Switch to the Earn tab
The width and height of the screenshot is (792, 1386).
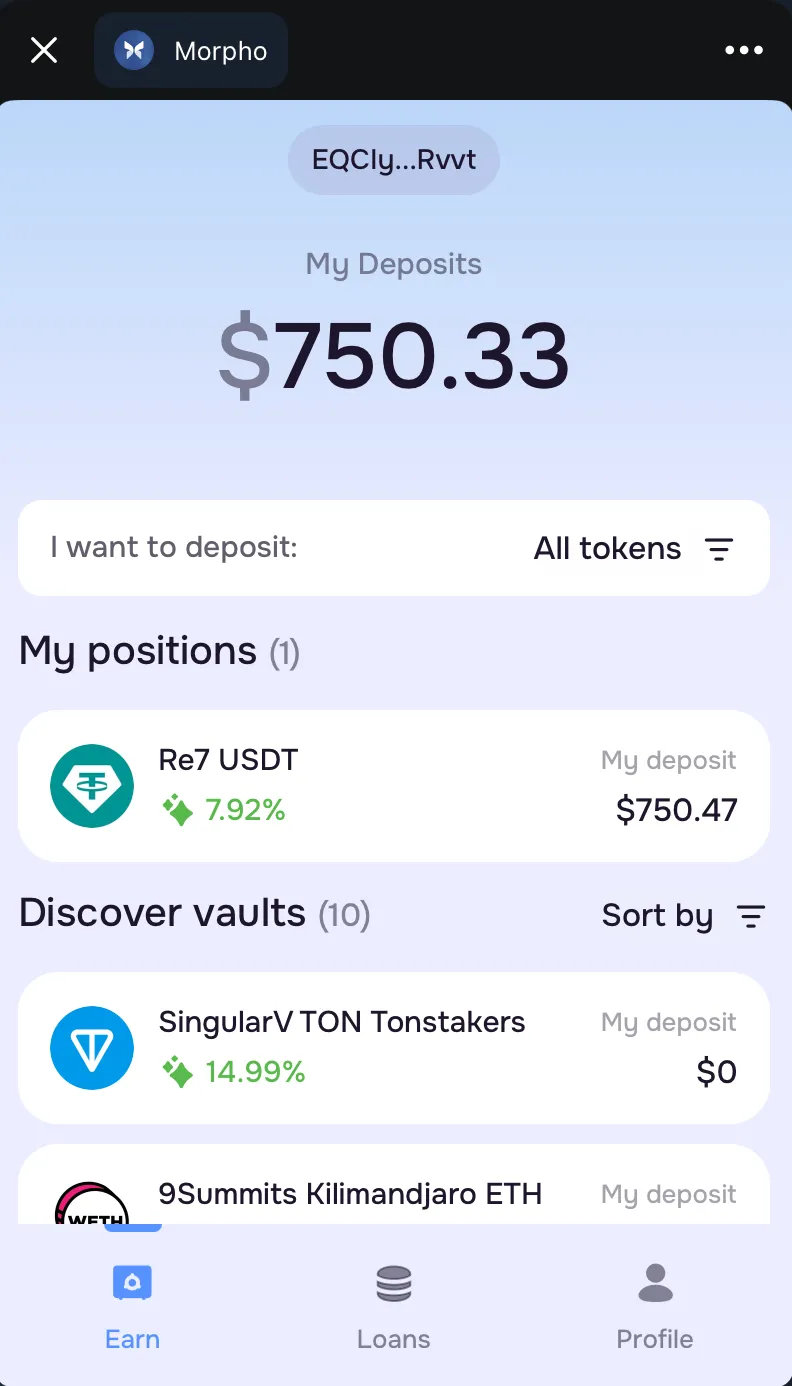[x=132, y=1306]
